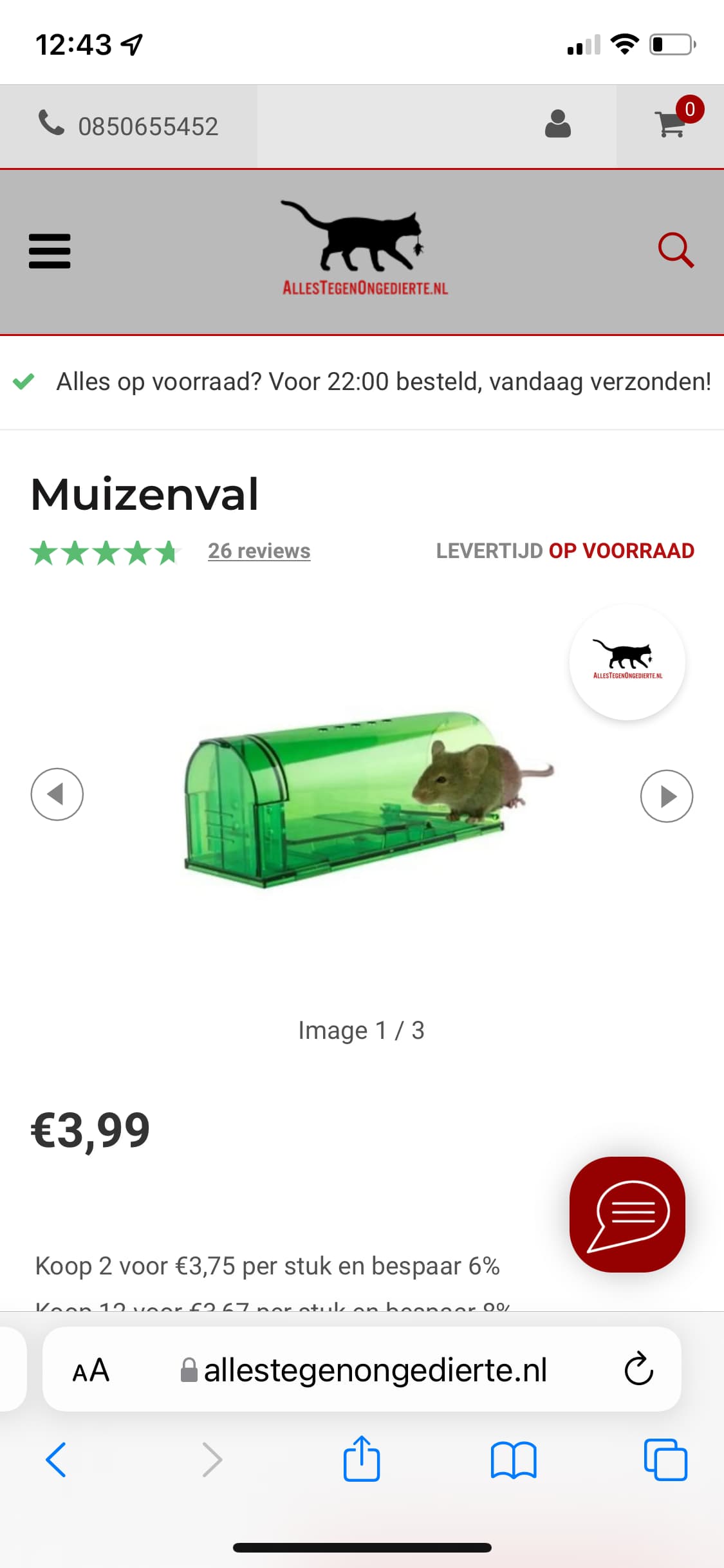This screenshot has width=724, height=1568.
Task: Open Safari bookmarks
Action: click(x=514, y=1460)
